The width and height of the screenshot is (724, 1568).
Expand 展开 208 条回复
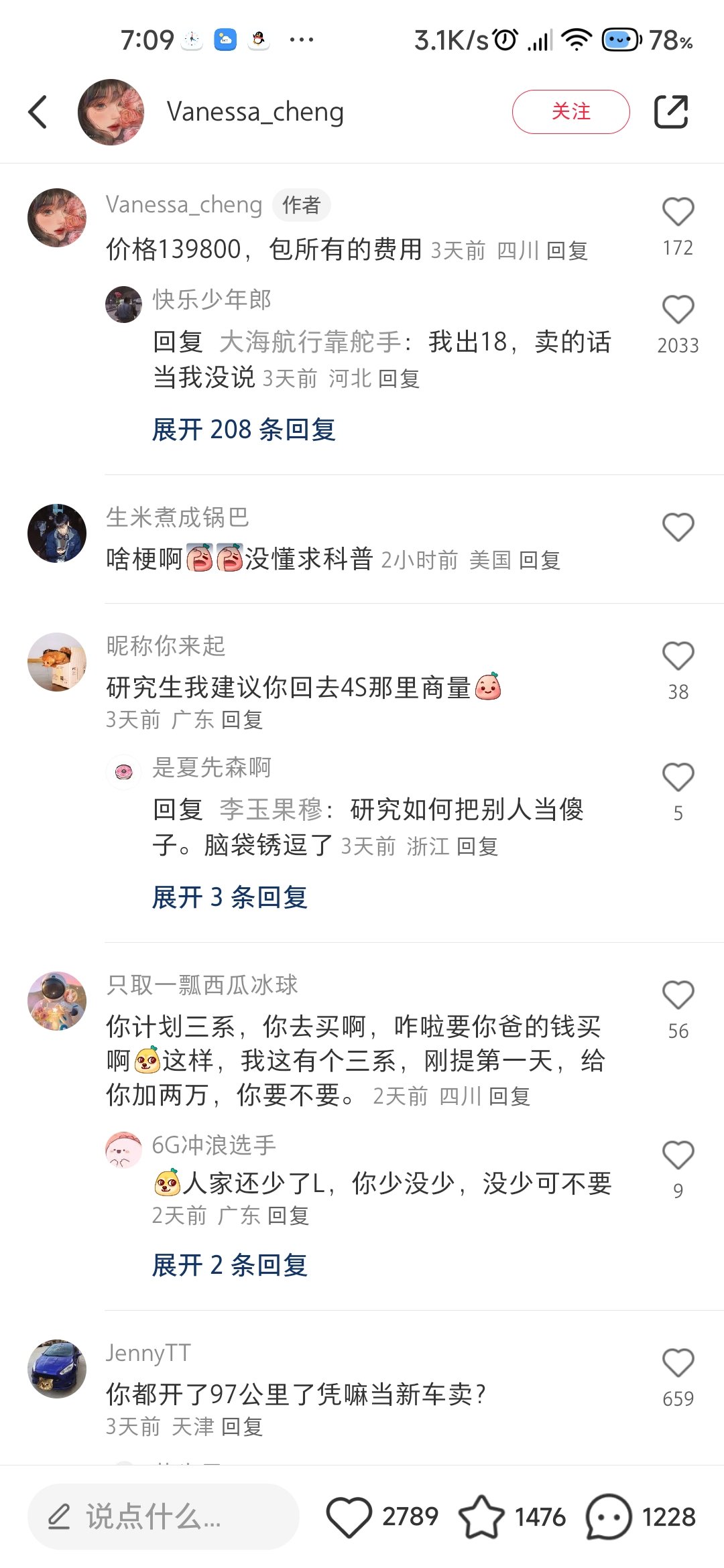click(243, 430)
